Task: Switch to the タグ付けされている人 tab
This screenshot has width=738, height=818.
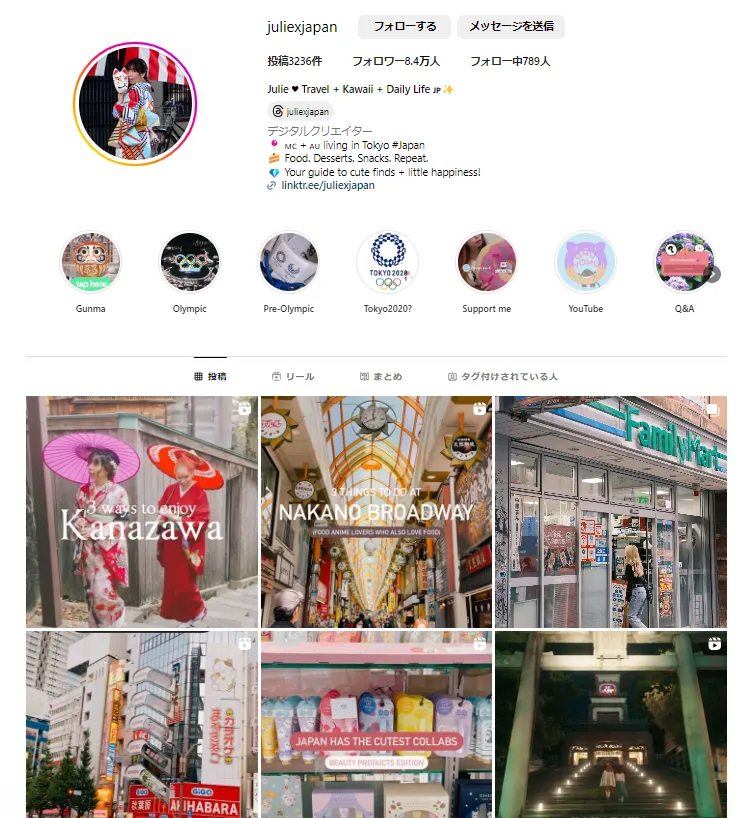Action: click(502, 377)
